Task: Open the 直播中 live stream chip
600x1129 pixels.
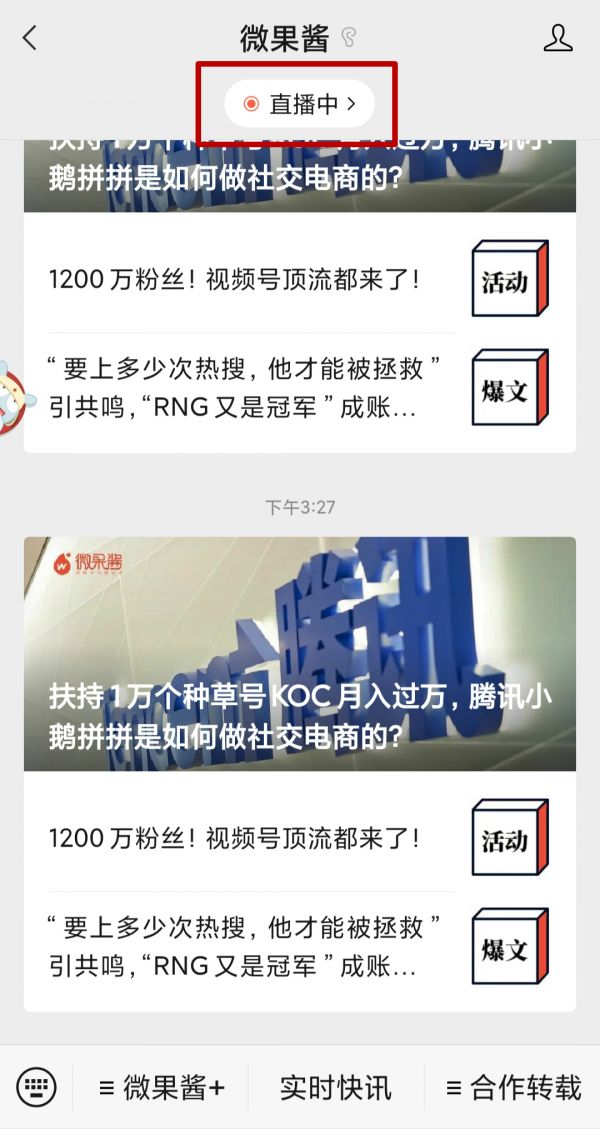Action: pyautogui.click(x=299, y=103)
